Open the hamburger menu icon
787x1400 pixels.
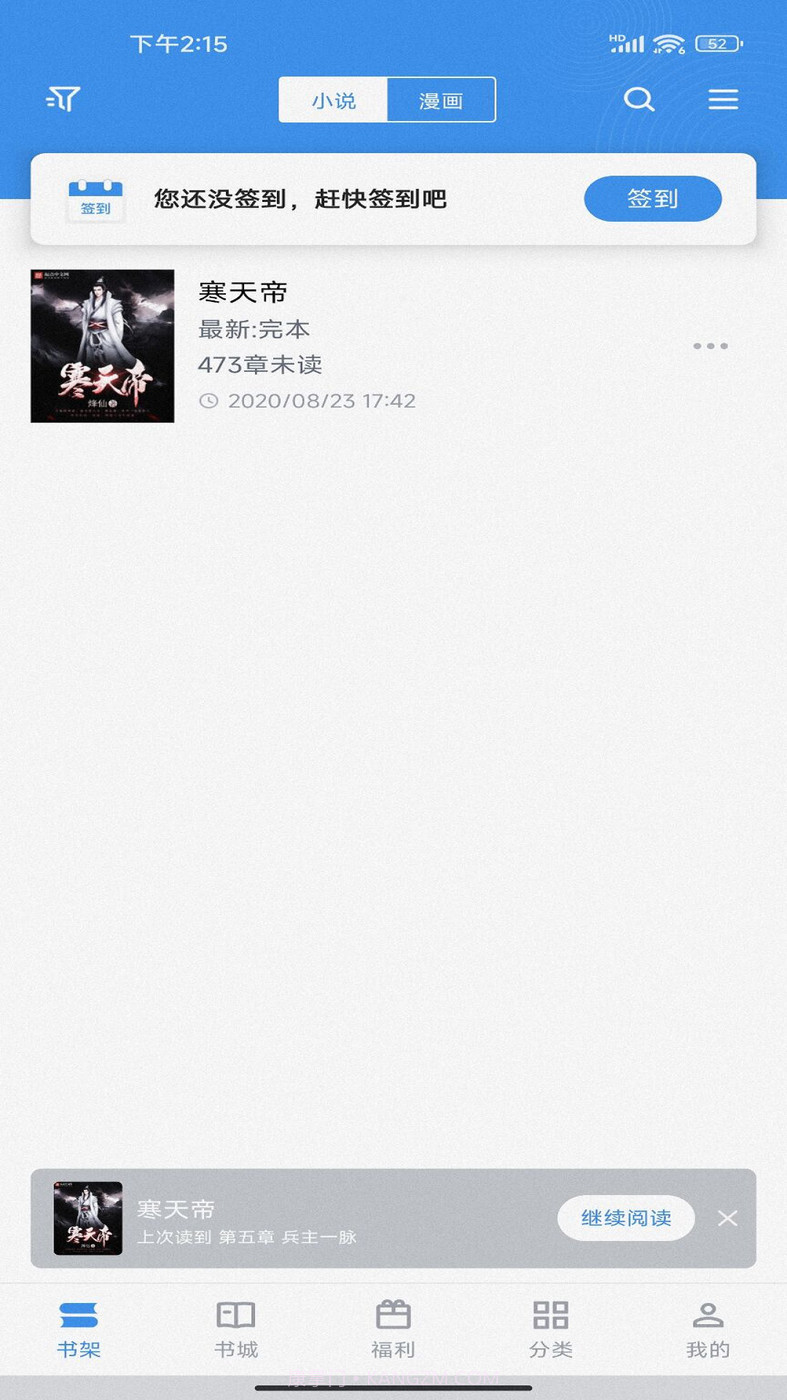(x=723, y=99)
